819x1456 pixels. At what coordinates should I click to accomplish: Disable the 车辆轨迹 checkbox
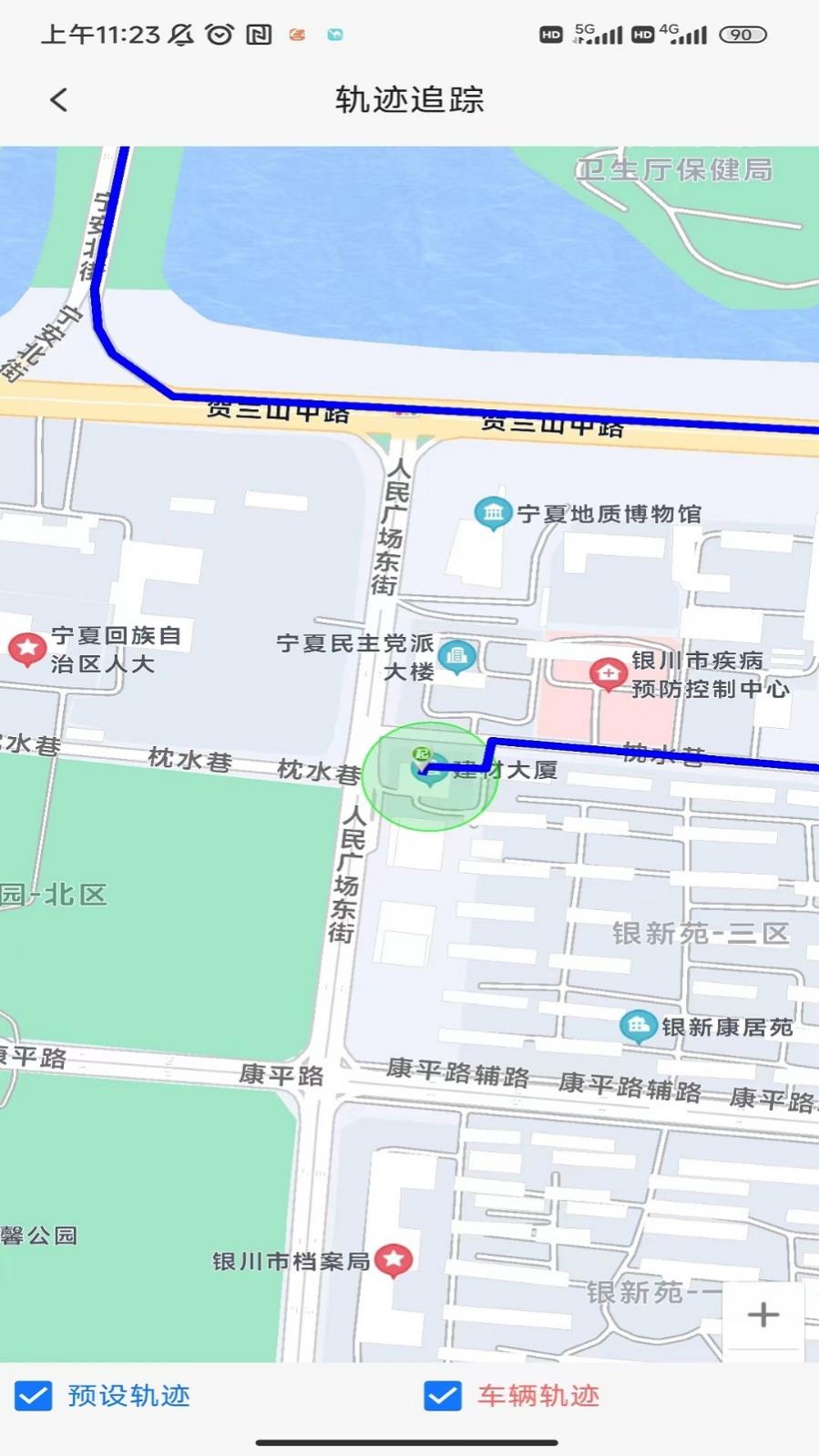click(x=442, y=1395)
